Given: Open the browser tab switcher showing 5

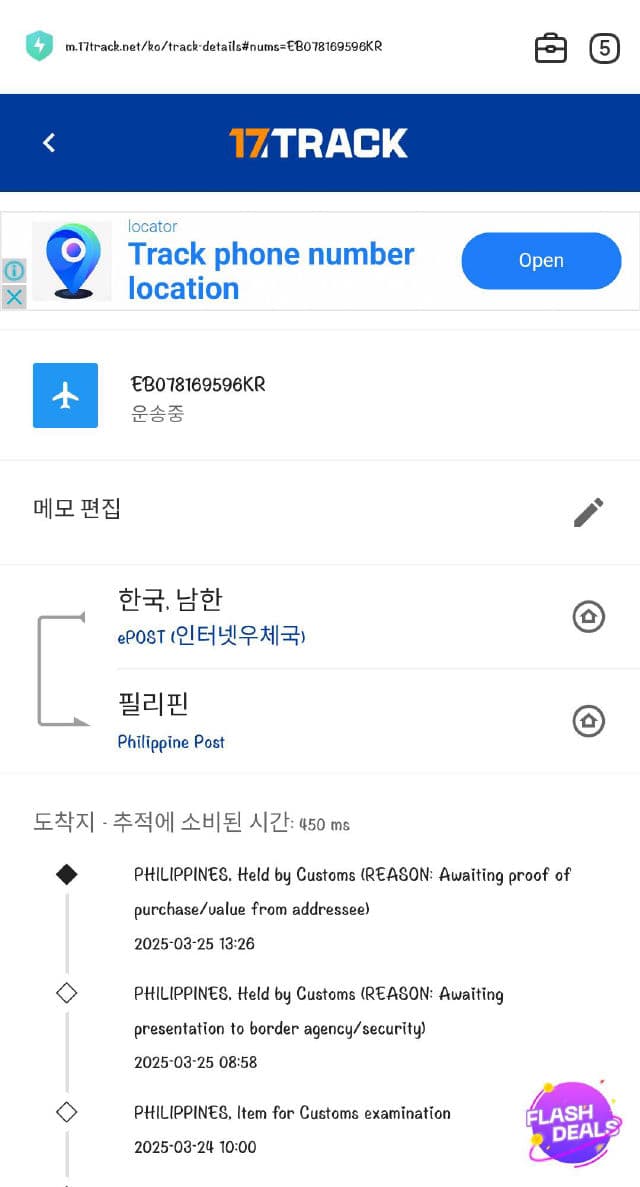Looking at the screenshot, I should [x=604, y=48].
